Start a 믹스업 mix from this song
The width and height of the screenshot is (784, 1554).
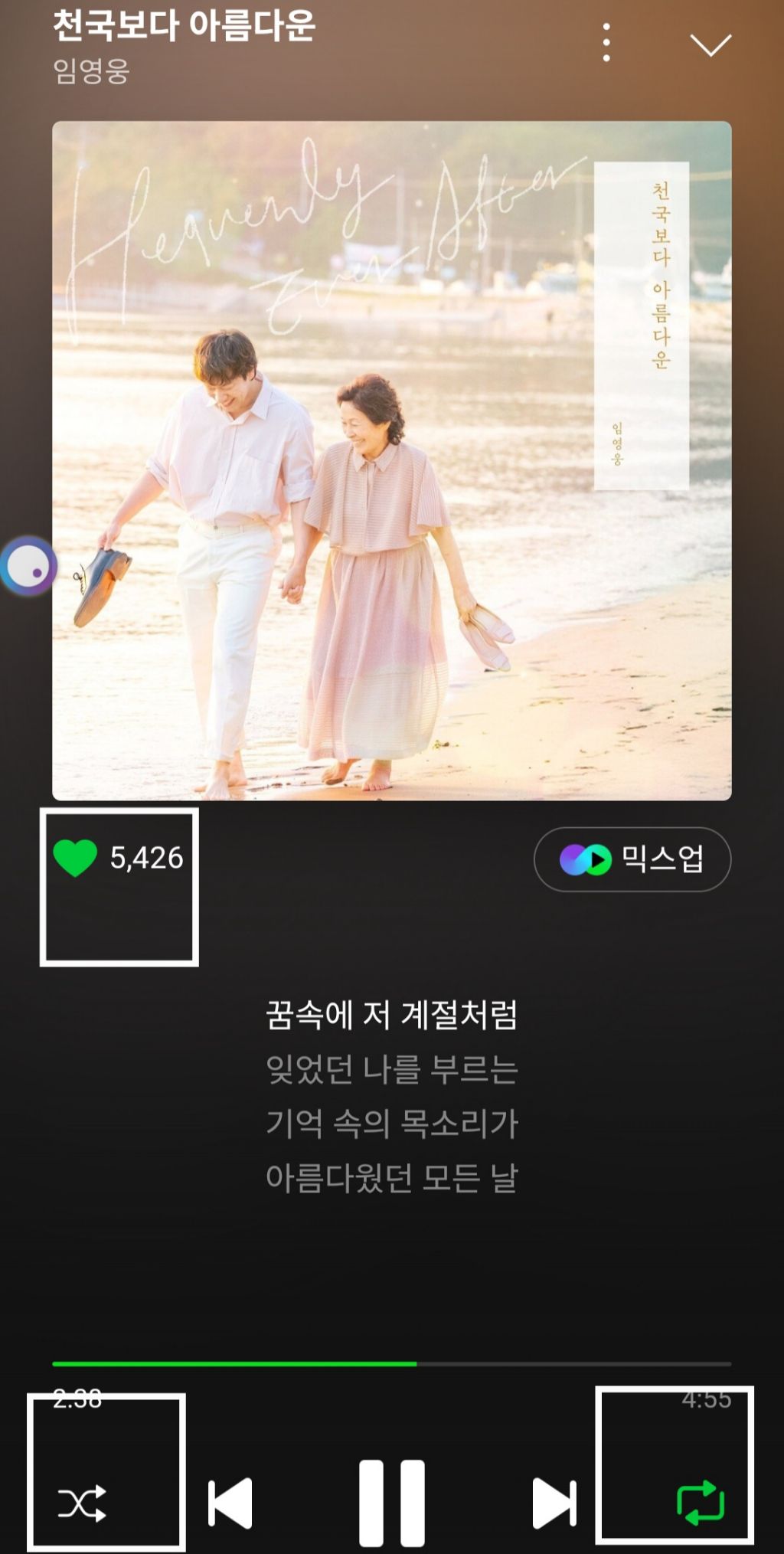click(x=632, y=859)
